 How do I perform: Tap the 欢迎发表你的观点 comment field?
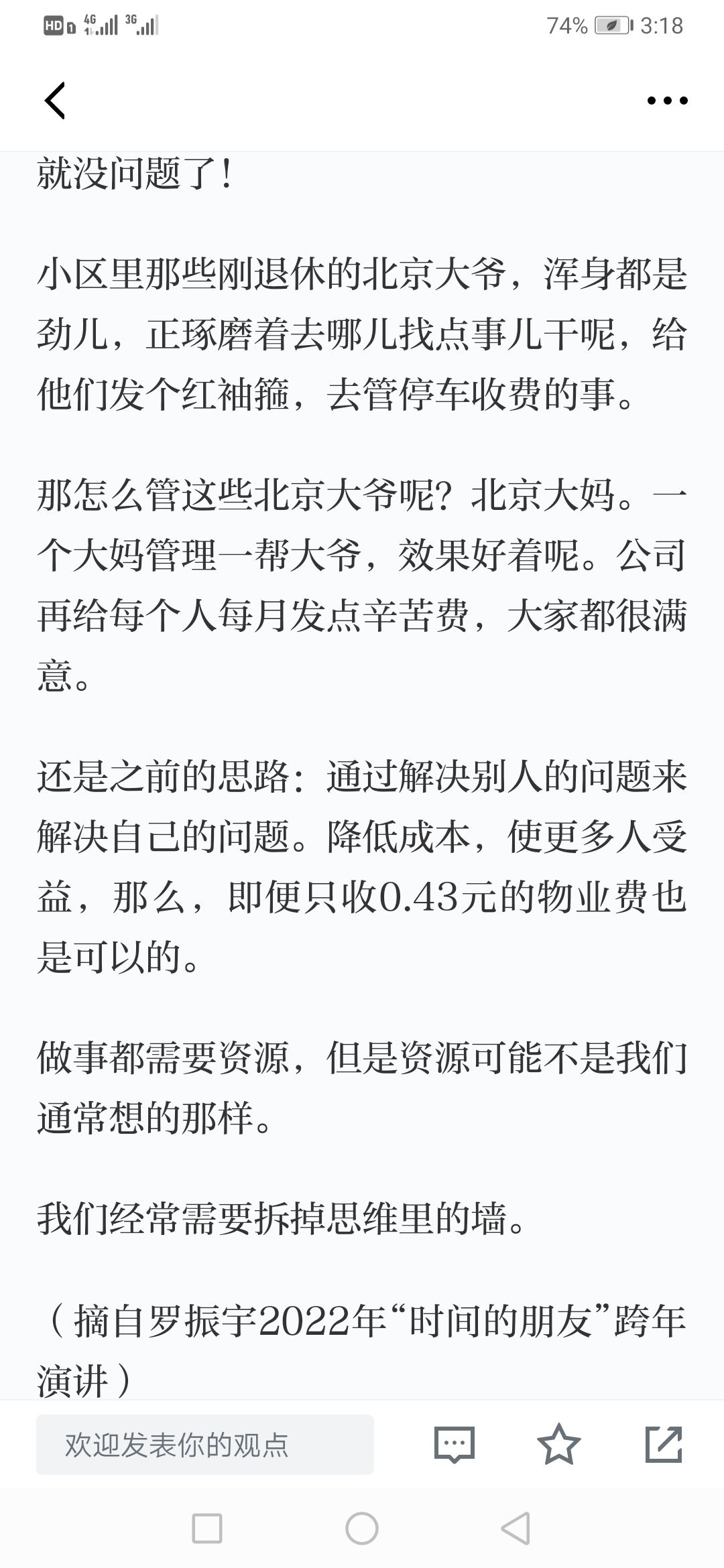pos(205,1445)
